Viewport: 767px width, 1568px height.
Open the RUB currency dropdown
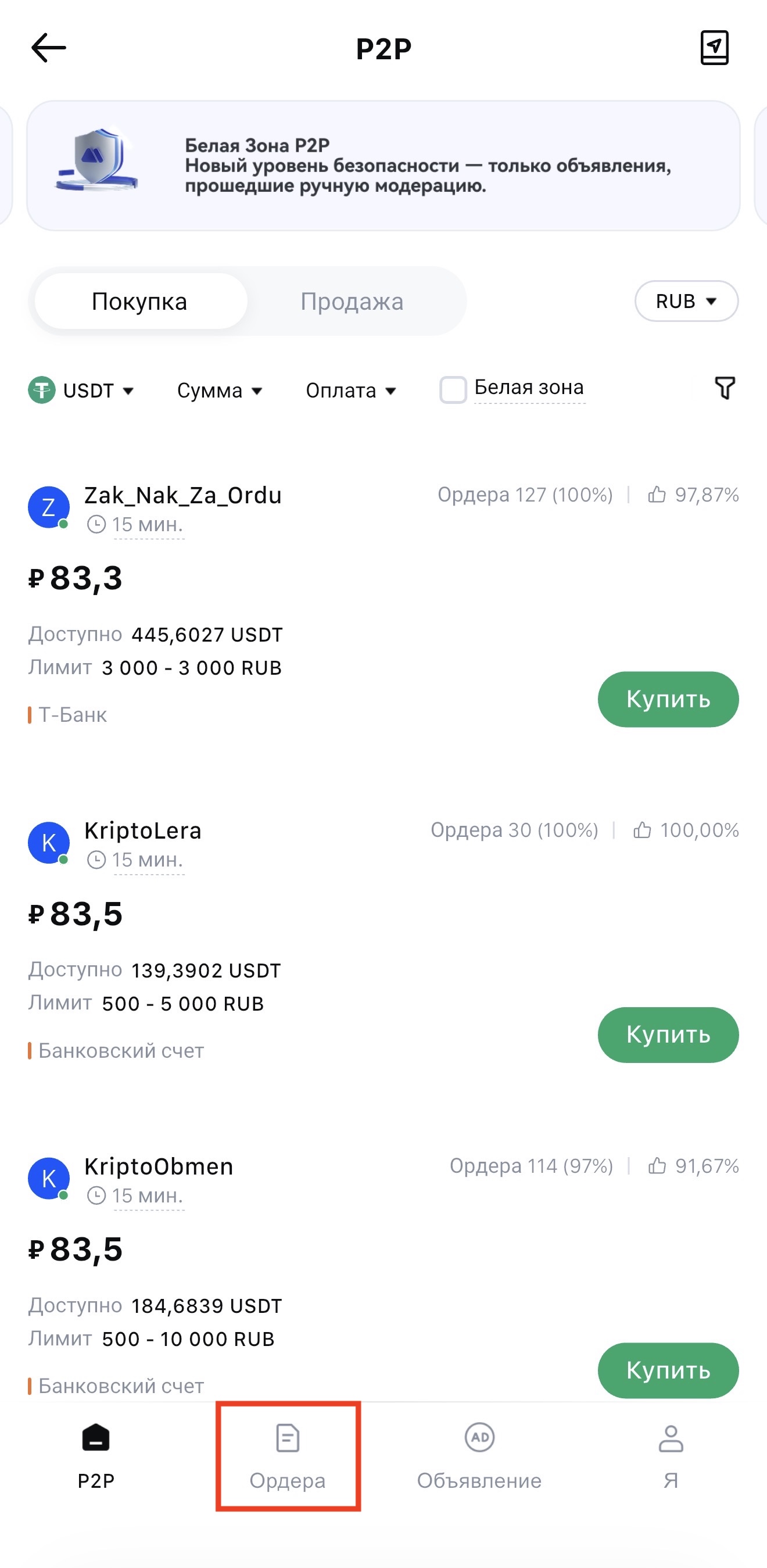[x=686, y=300]
